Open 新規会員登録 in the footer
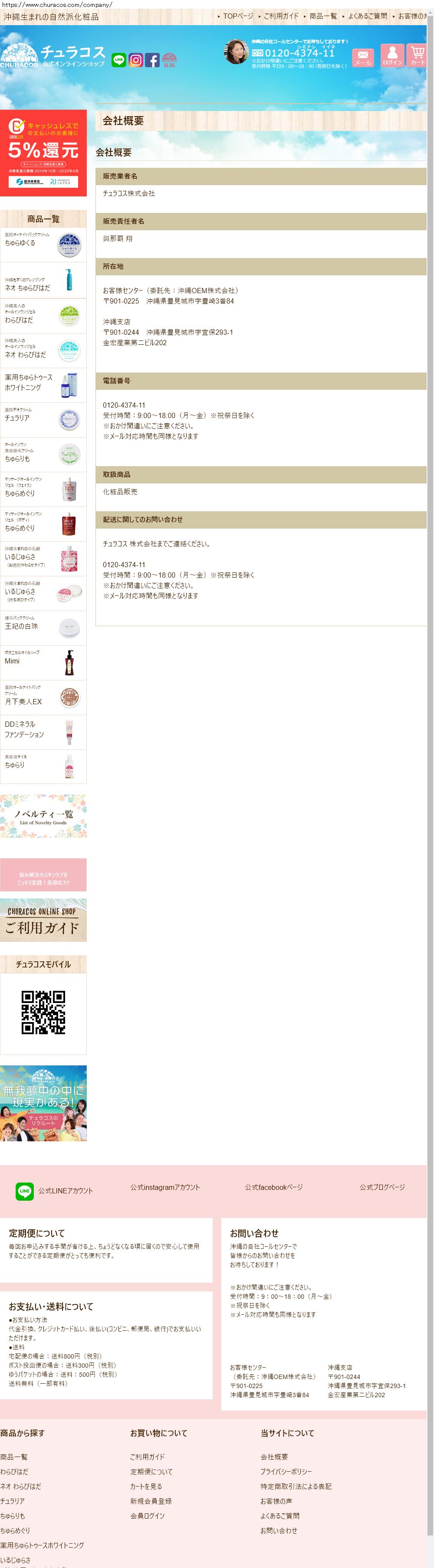 151,1501
